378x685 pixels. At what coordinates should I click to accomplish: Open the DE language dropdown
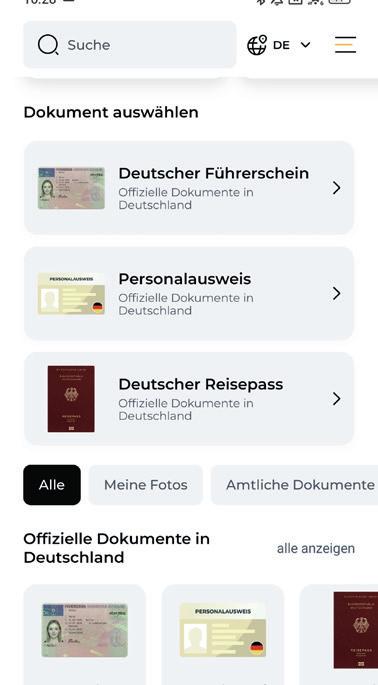[x=279, y=45]
